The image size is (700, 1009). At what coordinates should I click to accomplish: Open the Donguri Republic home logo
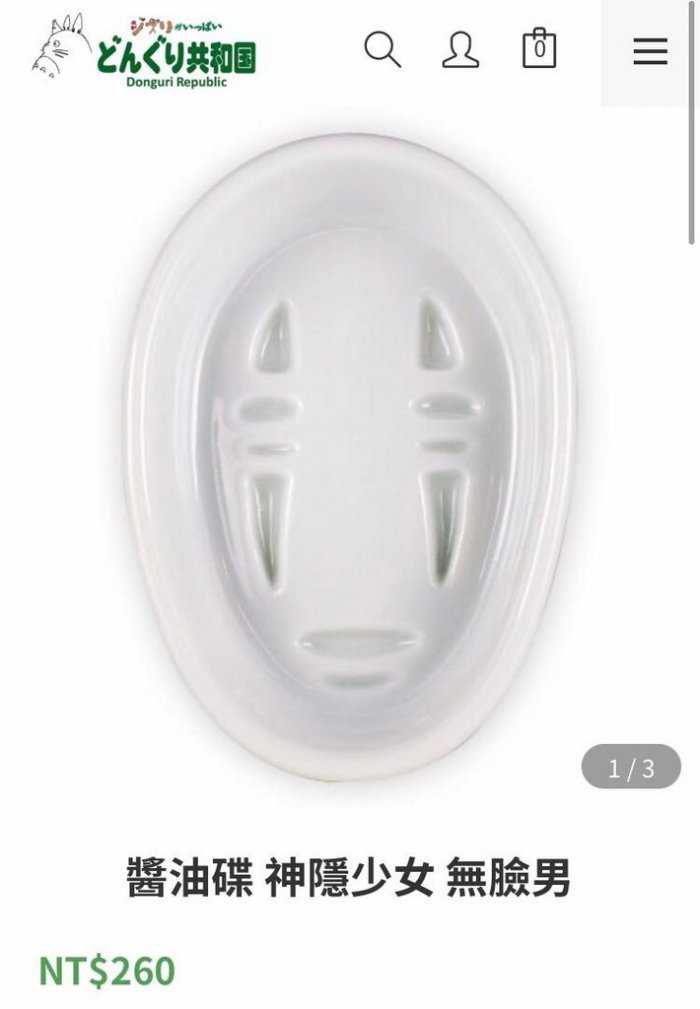coord(144,52)
